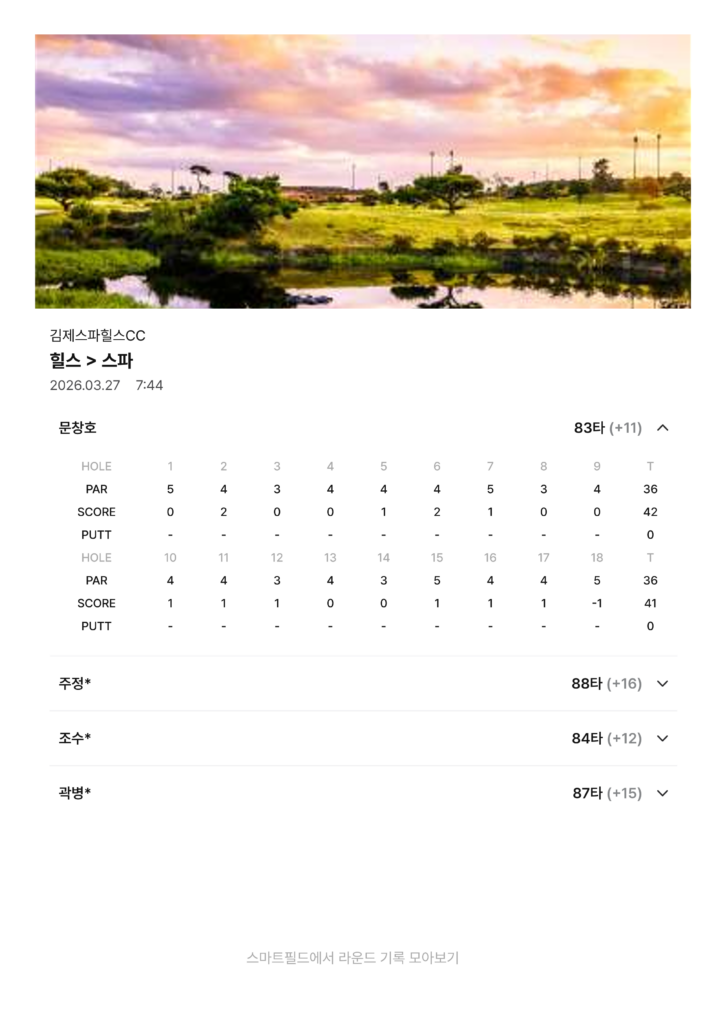Expand the 주정* score row
Screen dimensions: 724x1024
click(662, 684)
